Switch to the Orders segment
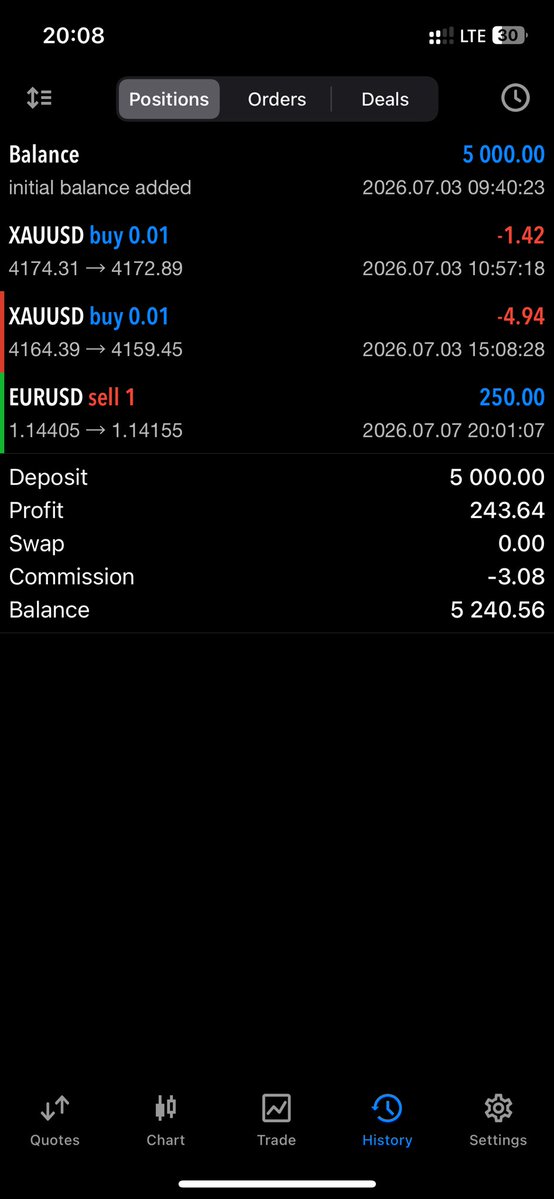 tap(277, 99)
